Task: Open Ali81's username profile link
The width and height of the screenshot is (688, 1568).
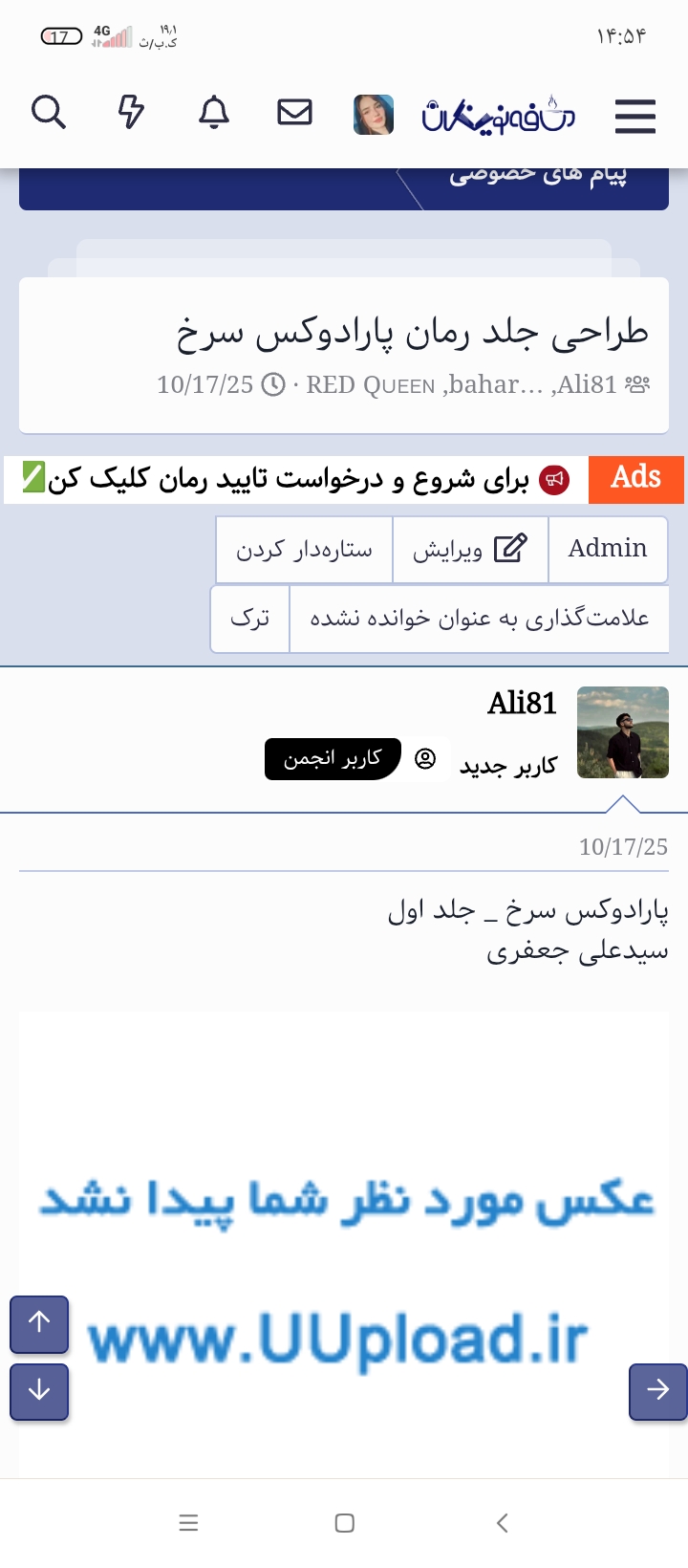Action: pyautogui.click(x=522, y=703)
